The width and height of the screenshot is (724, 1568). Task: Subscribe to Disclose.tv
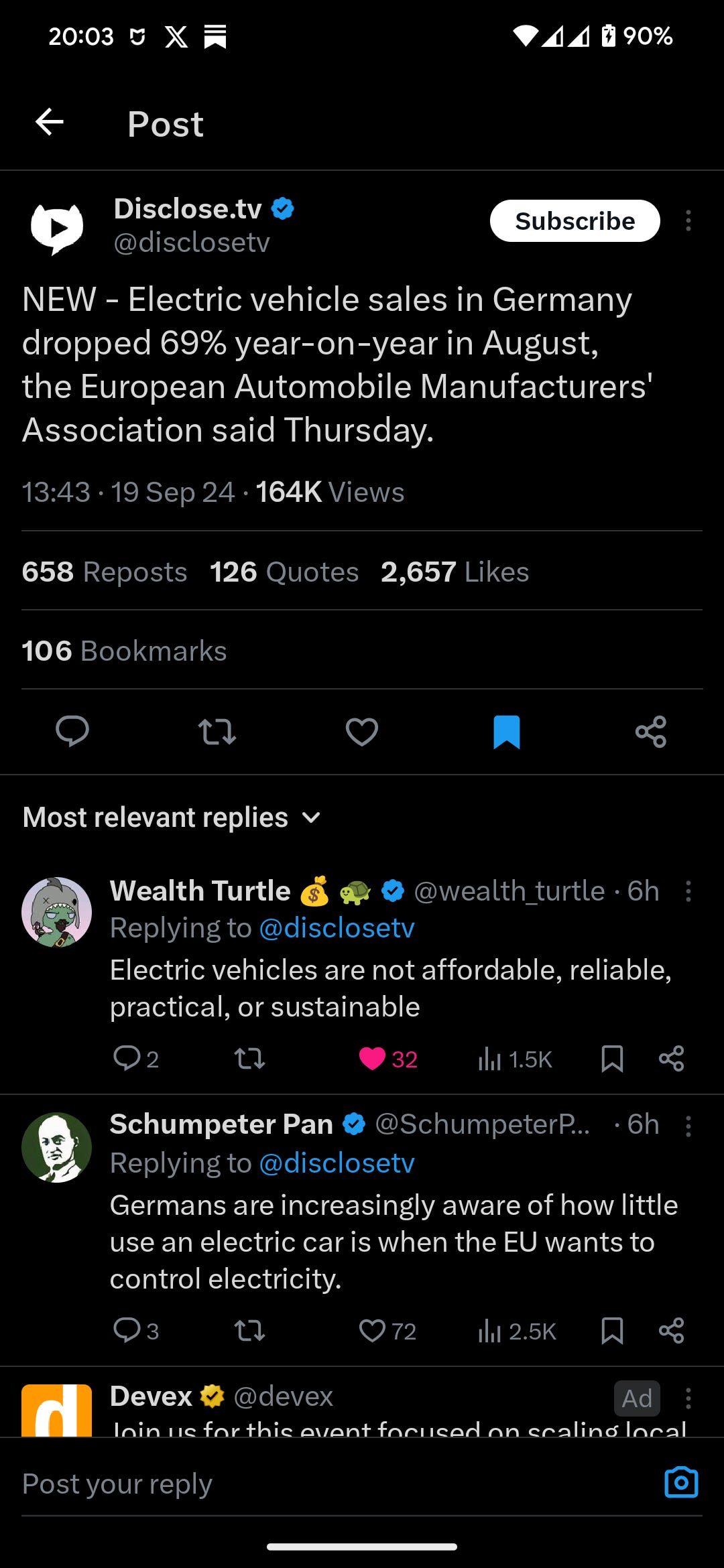[x=575, y=221]
